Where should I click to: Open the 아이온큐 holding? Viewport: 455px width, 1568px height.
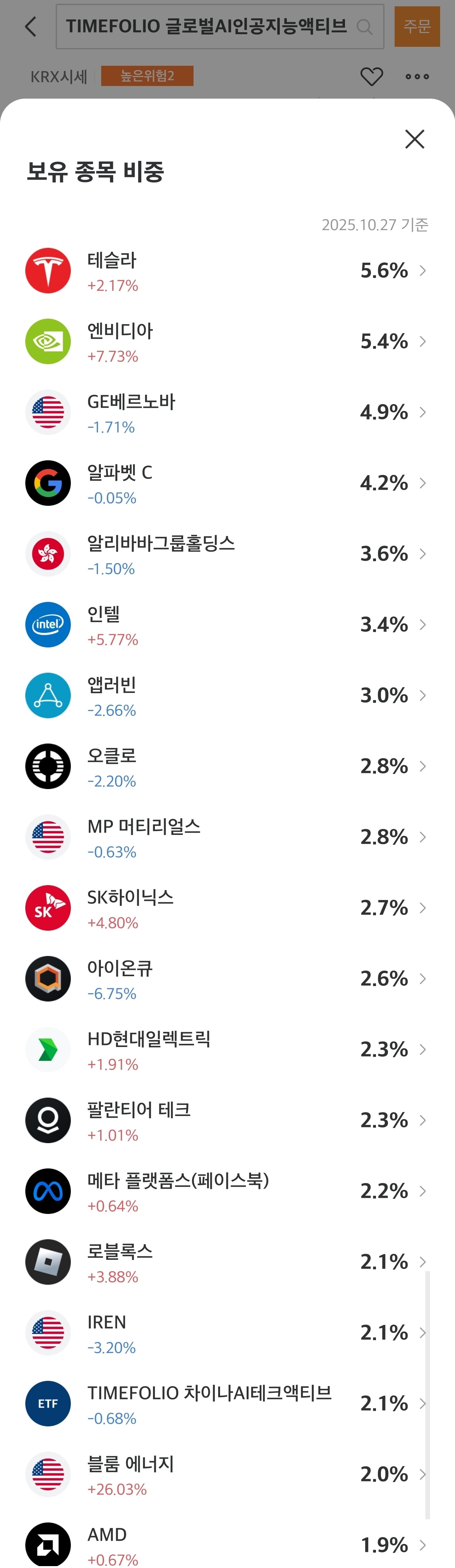pos(227,979)
